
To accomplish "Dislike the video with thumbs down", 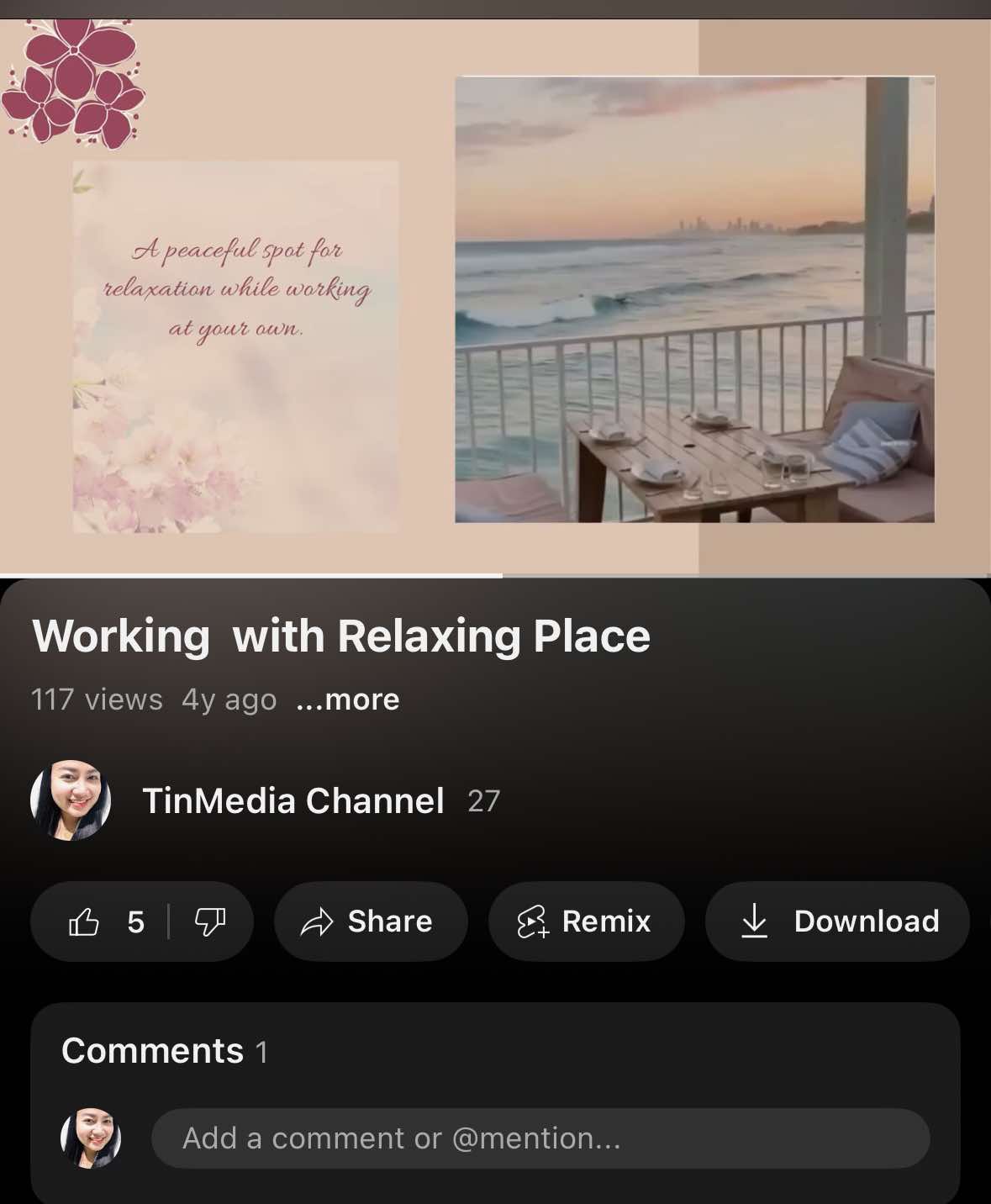I will tap(209, 922).
